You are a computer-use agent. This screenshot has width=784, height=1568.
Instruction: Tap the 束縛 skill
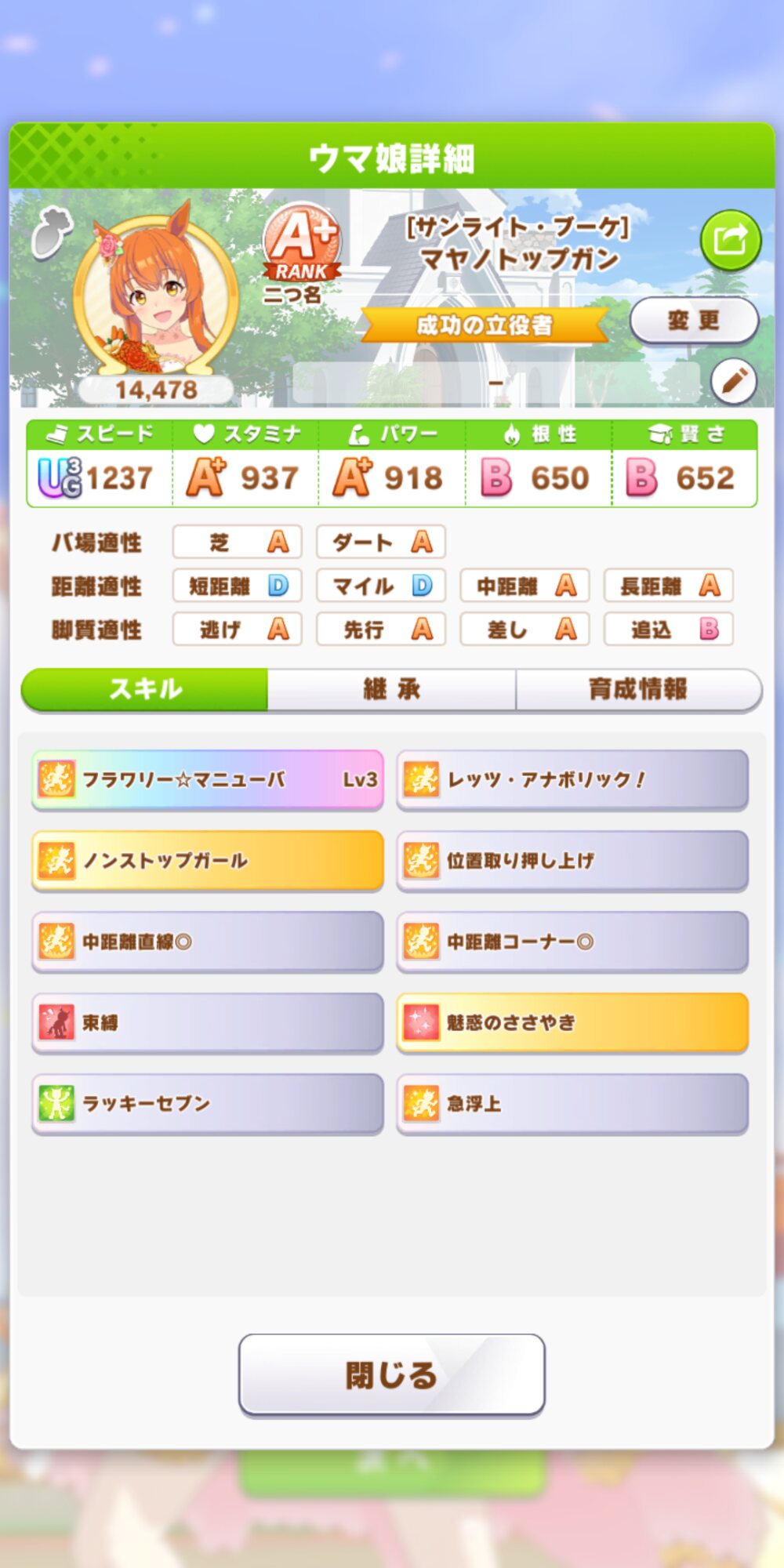208,1022
